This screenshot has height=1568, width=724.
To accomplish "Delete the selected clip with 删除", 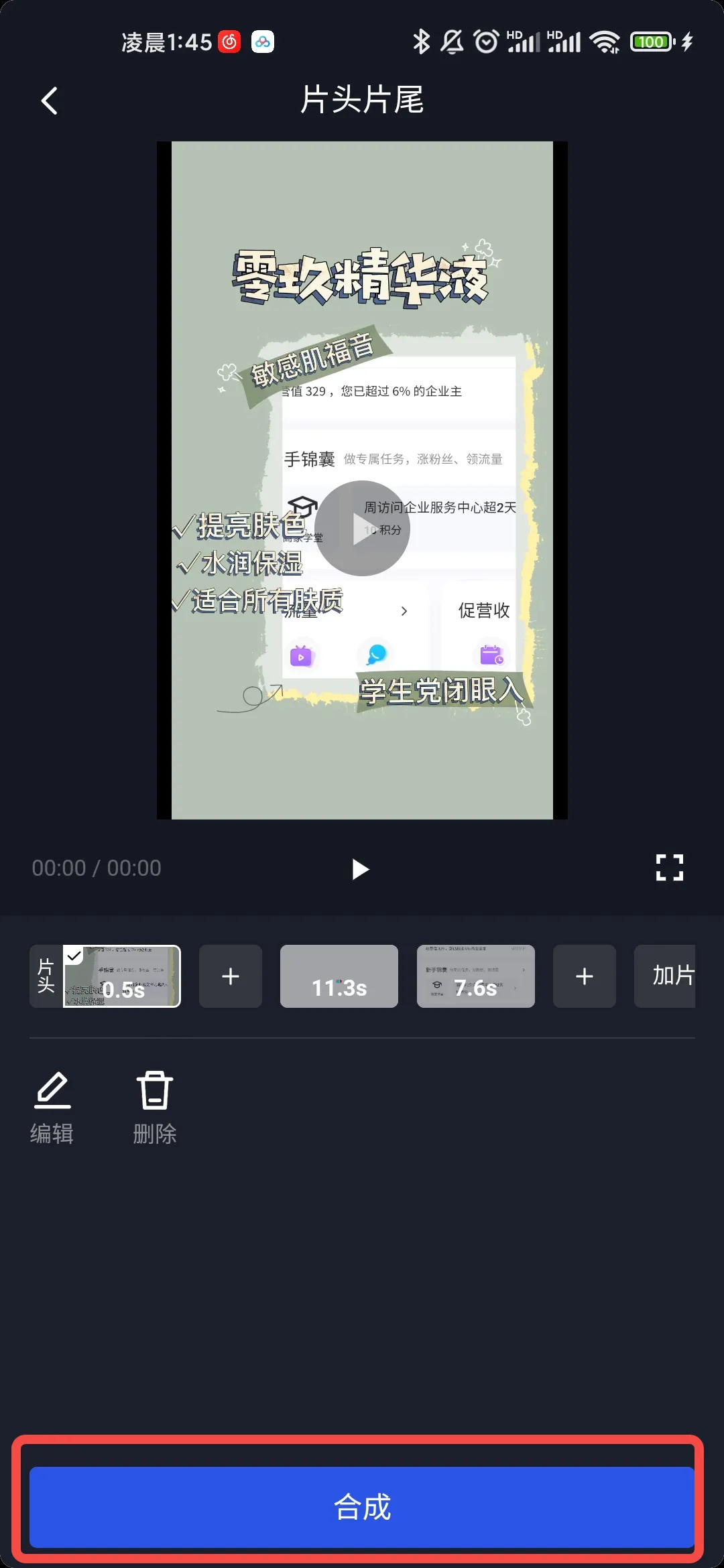I will [154, 1108].
